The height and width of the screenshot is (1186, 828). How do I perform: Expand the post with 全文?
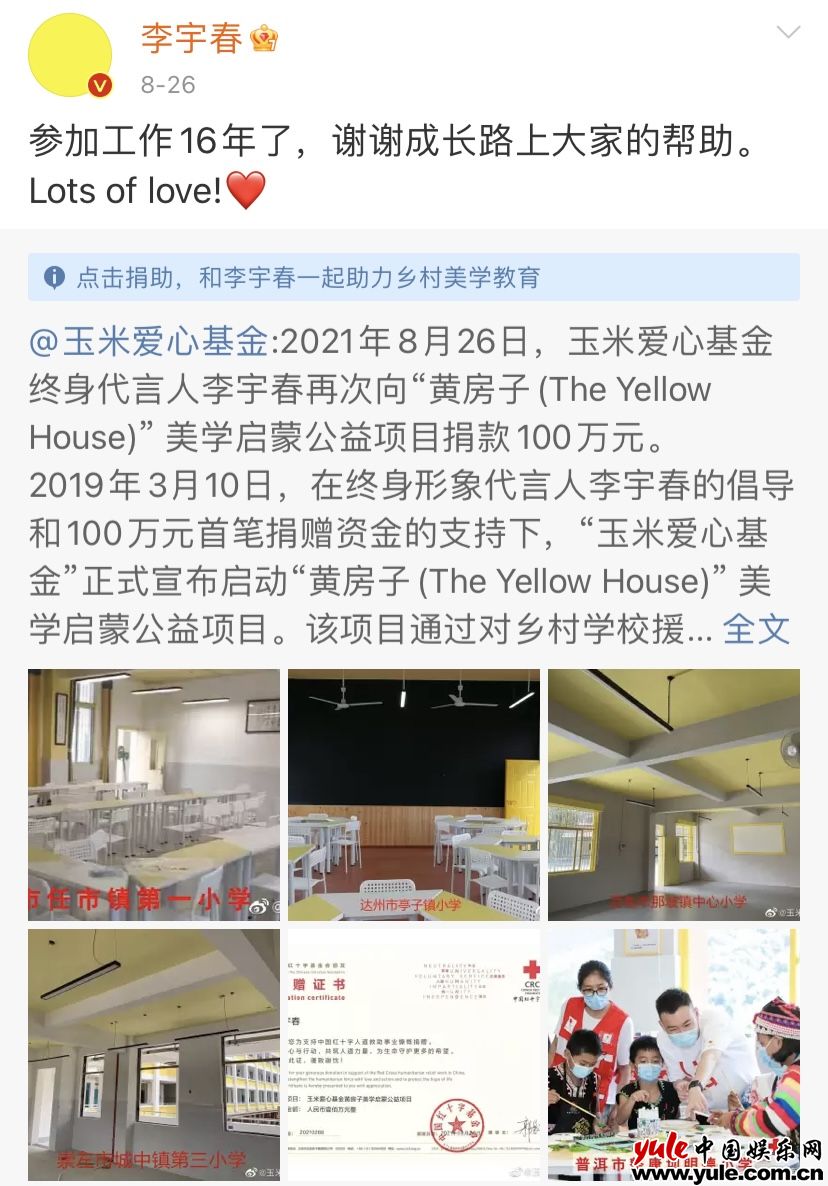pos(756,629)
